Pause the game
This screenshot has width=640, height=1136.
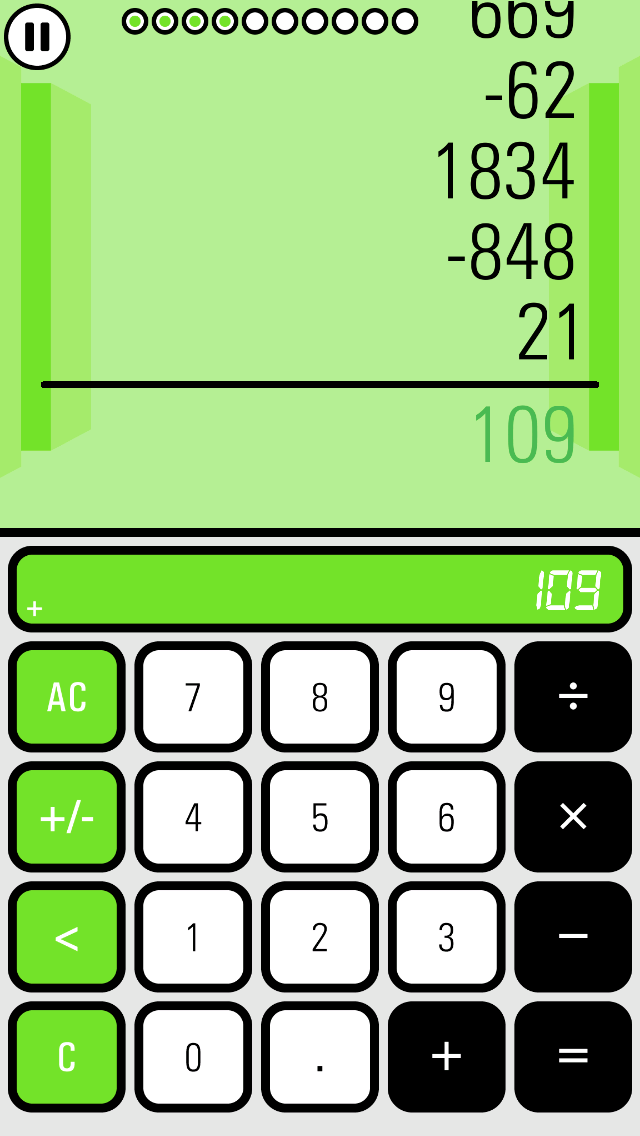coord(37,36)
